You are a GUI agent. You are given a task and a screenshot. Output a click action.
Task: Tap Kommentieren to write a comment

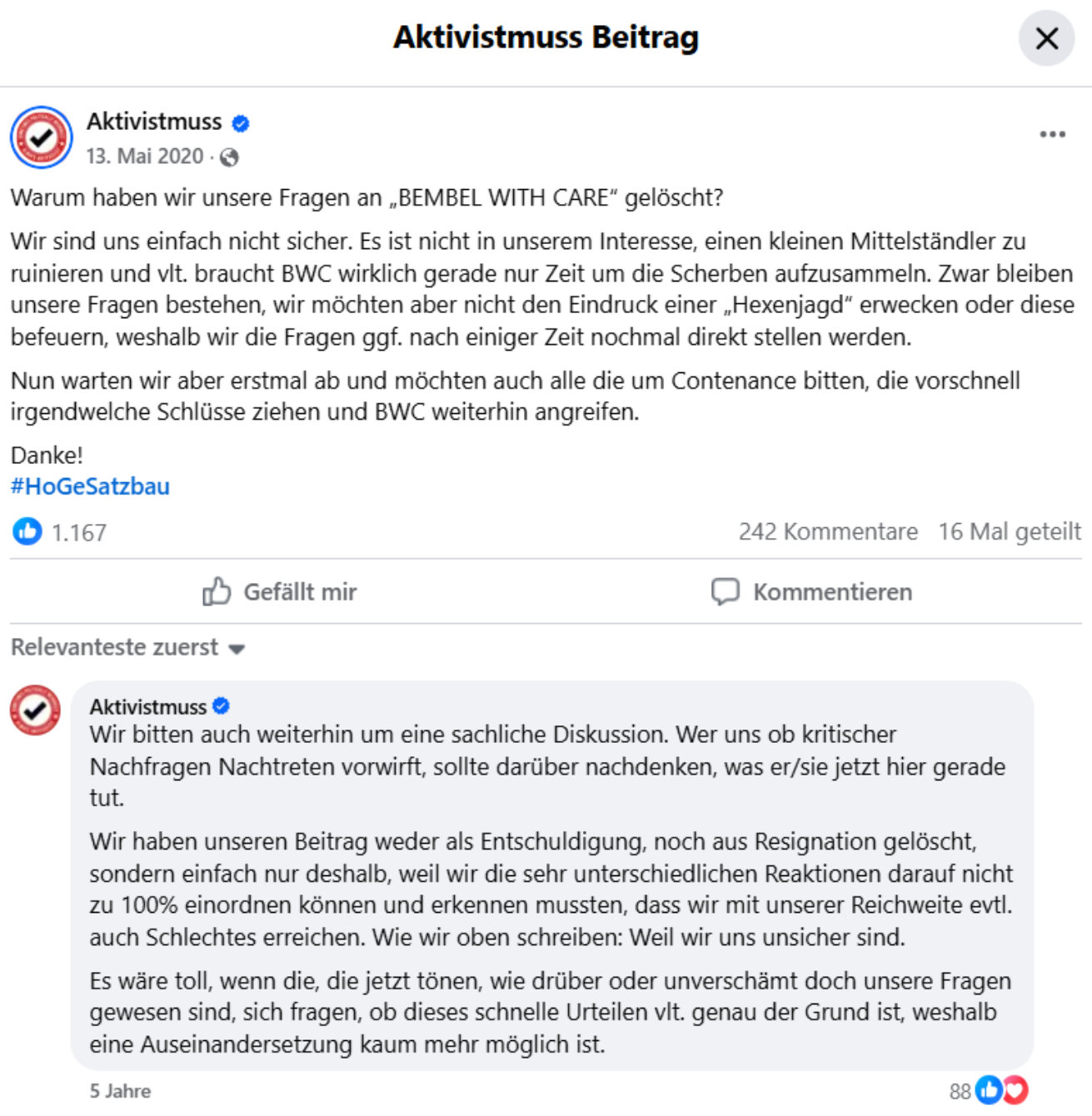[812, 592]
